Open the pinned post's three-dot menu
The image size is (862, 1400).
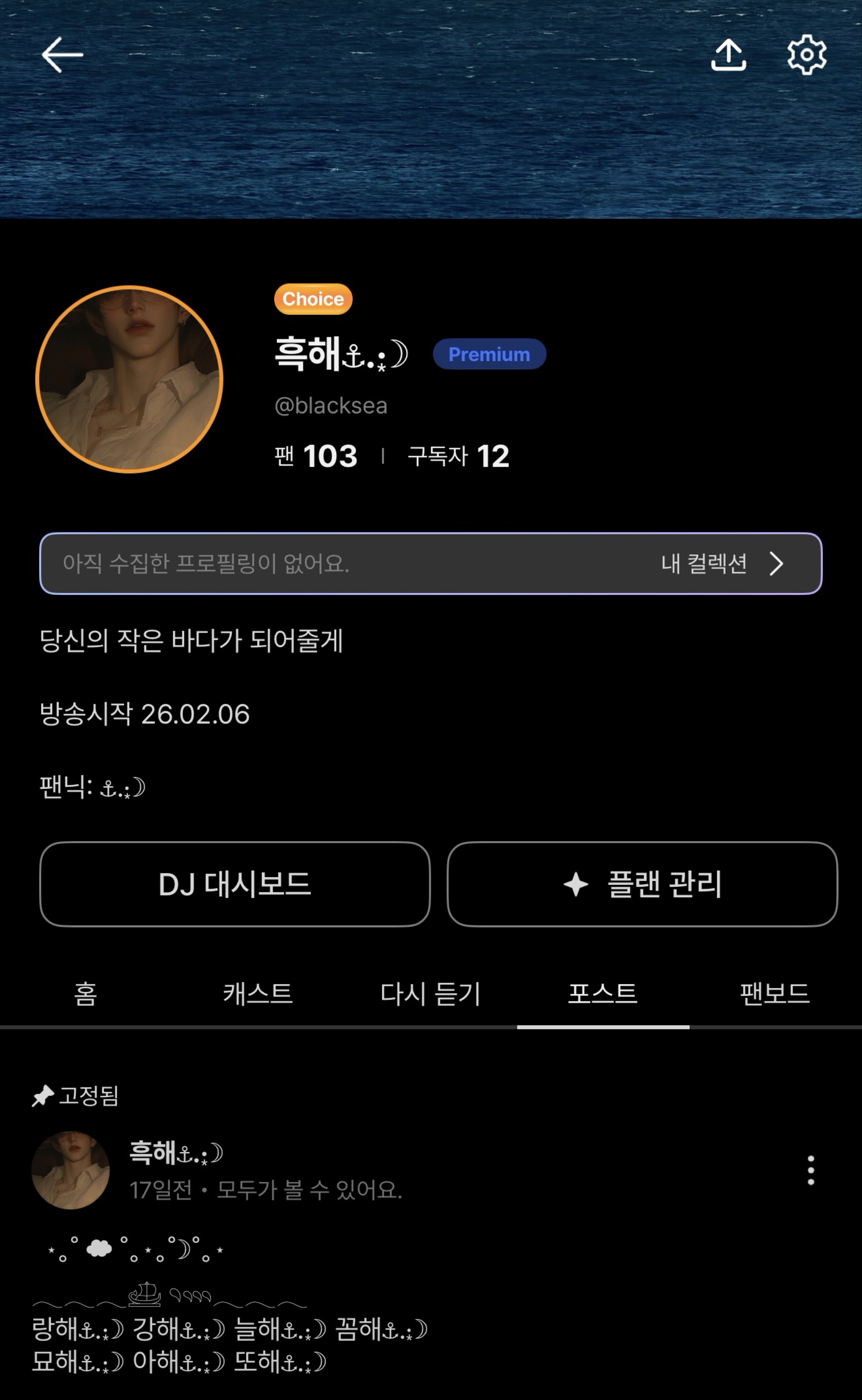(810, 1170)
